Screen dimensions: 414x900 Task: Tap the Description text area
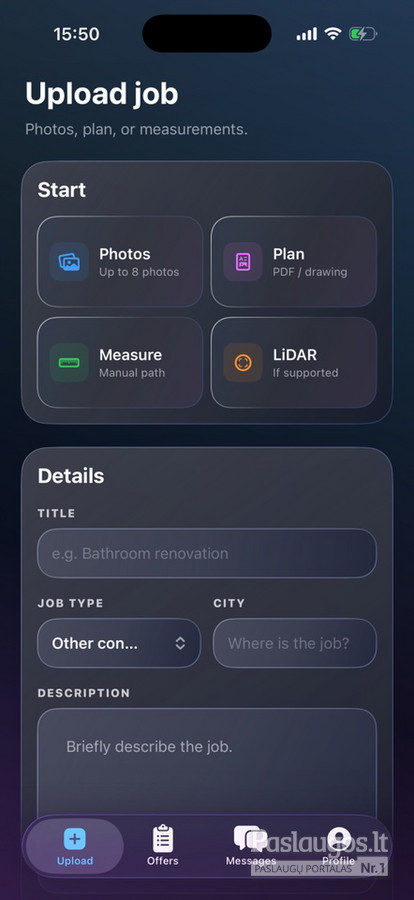pos(207,763)
